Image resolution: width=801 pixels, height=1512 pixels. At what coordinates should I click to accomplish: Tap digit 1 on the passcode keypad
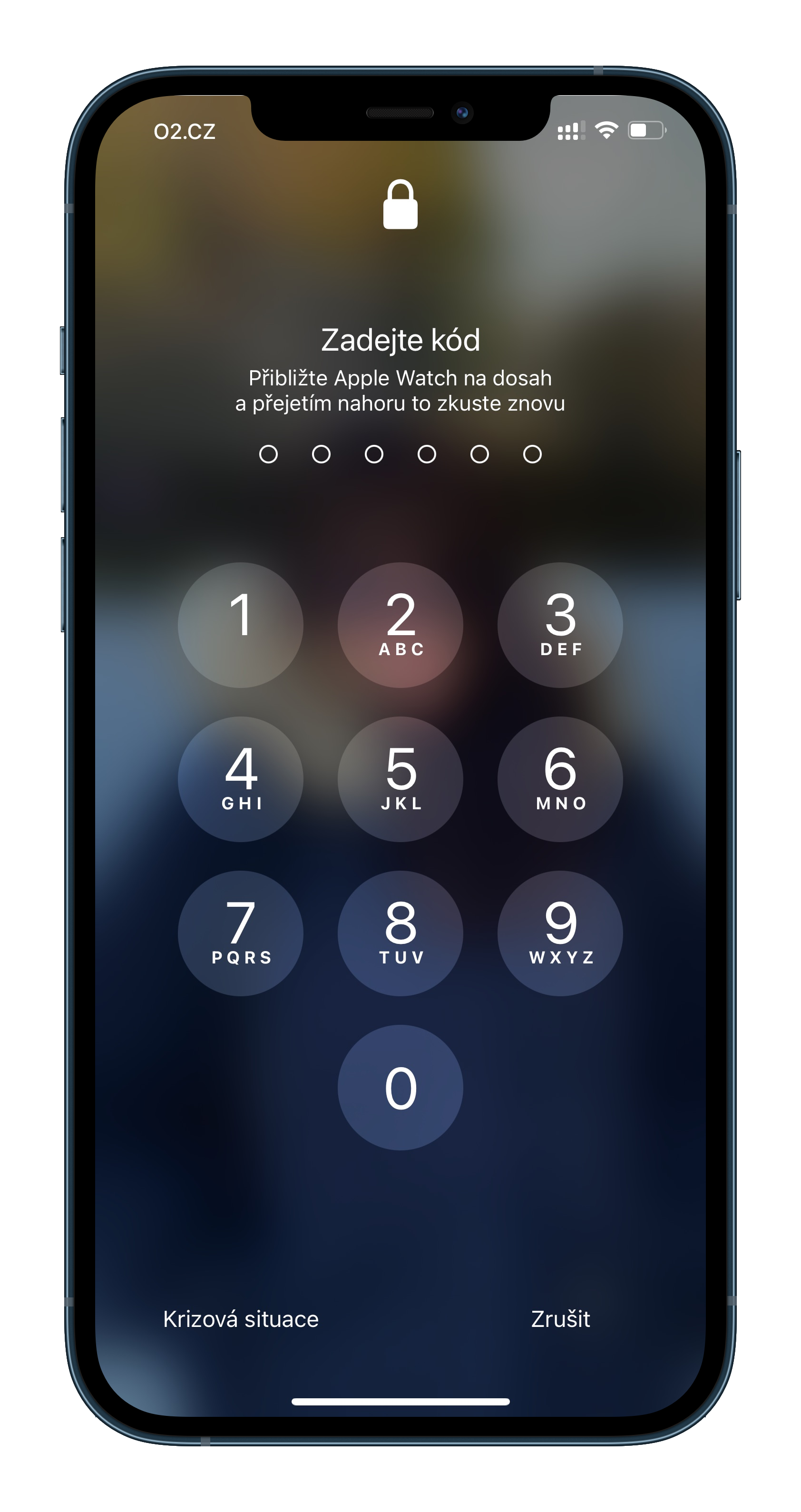point(241,625)
